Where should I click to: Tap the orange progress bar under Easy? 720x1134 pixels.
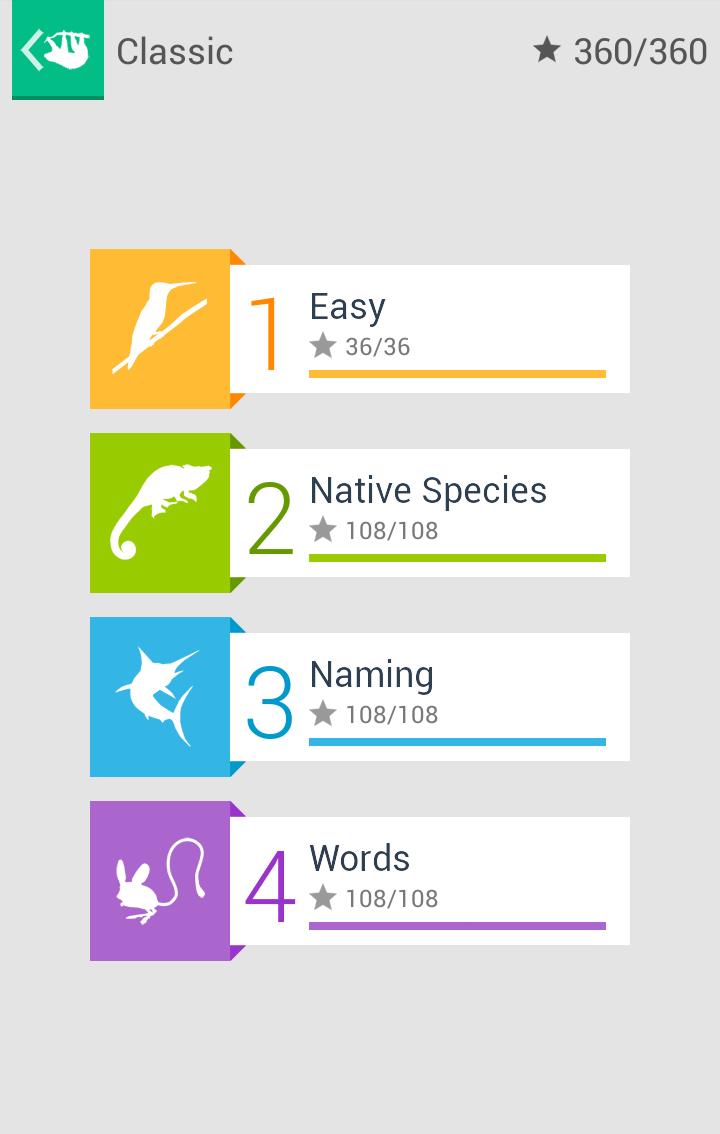click(x=457, y=374)
